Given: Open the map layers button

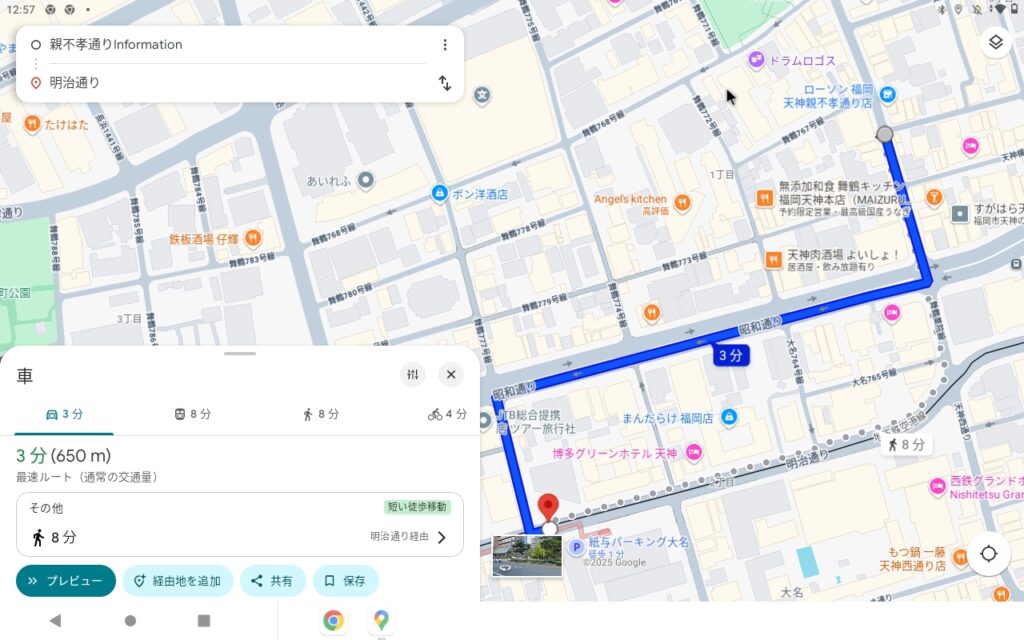Looking at the screenshot, I should point(995,42).
